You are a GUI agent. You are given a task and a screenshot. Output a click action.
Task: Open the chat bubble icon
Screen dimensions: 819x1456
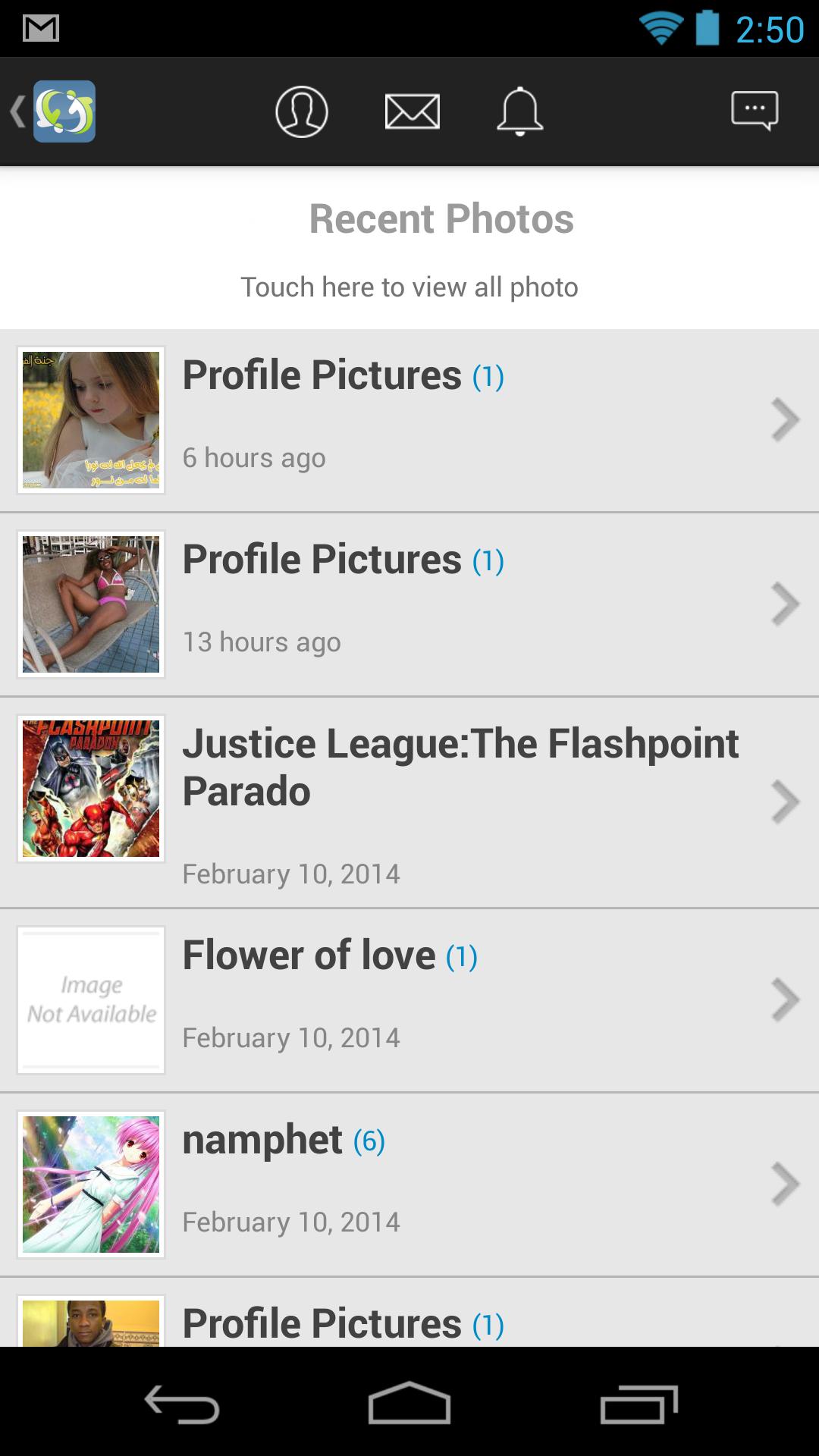(754, 111)
